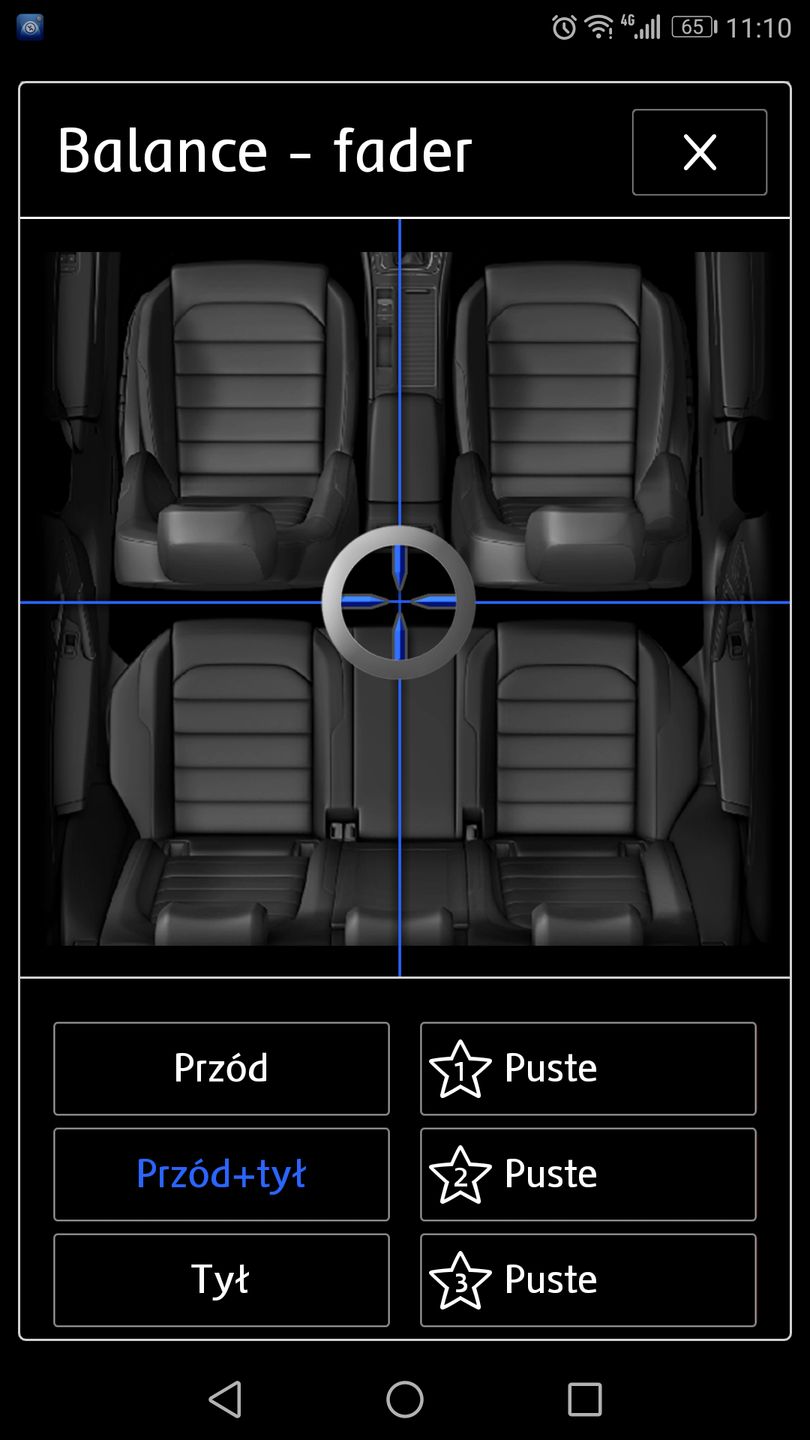
Task: Select the Przód sound preset
Action: pyautogui.click(x=221, y=1068)
